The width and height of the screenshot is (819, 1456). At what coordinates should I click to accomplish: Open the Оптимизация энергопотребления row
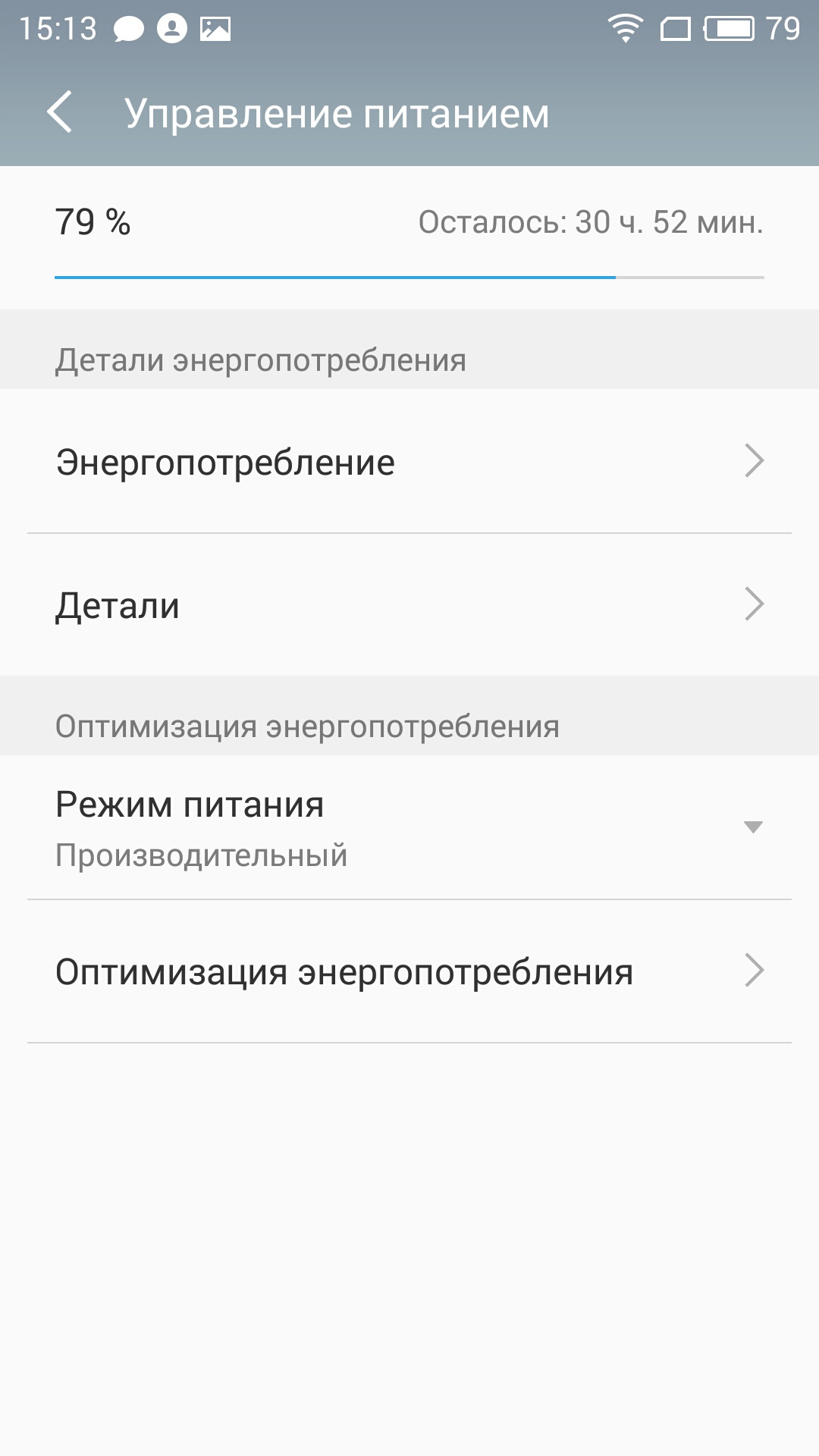click(x=409, y=971)
